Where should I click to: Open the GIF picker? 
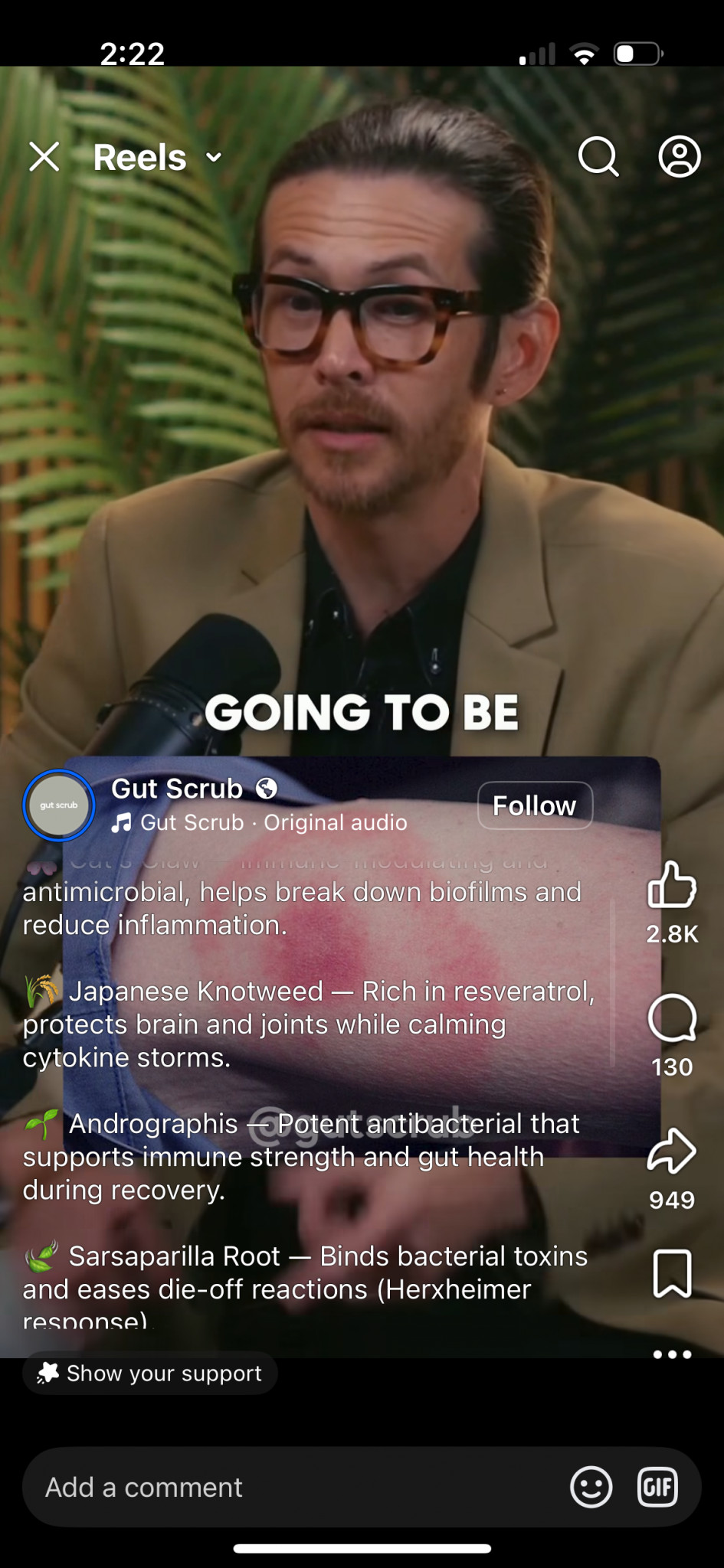pyautogui.click(x=658, y=1488)
